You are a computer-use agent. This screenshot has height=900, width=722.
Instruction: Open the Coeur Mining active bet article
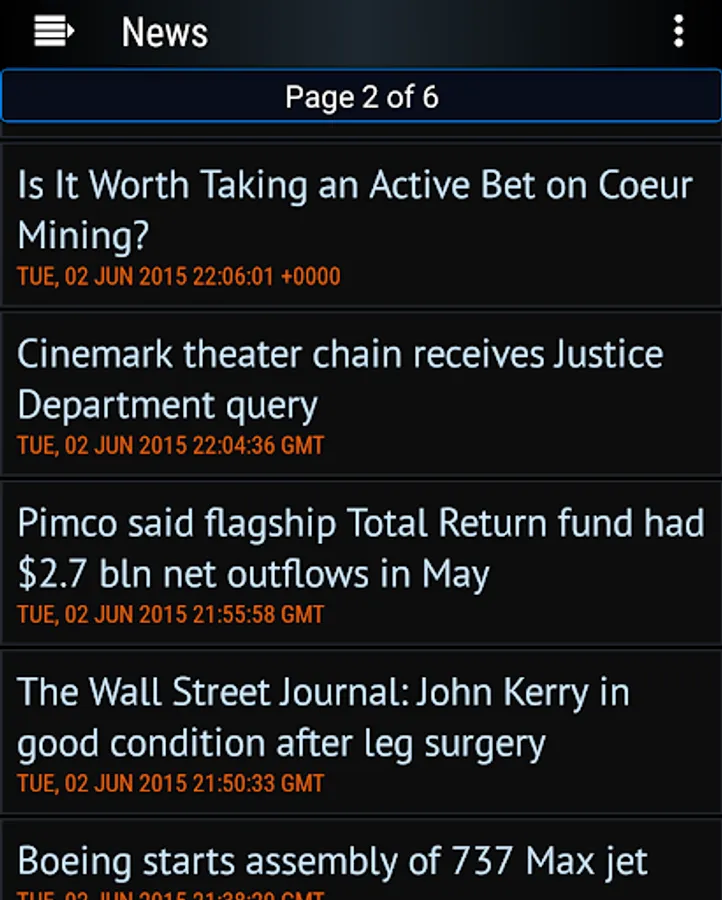click(361, 225)
